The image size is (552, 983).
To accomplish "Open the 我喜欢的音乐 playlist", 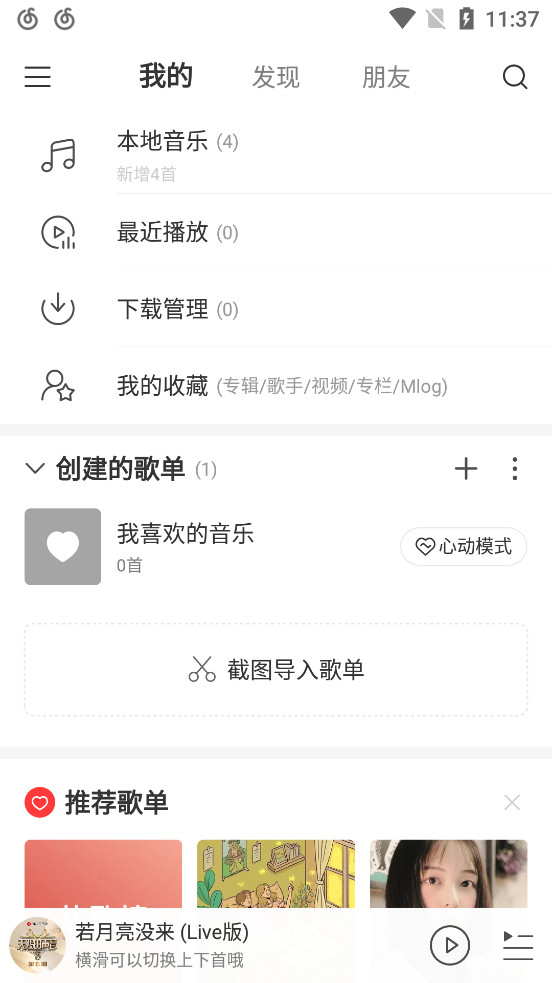I will click(207, 546).
